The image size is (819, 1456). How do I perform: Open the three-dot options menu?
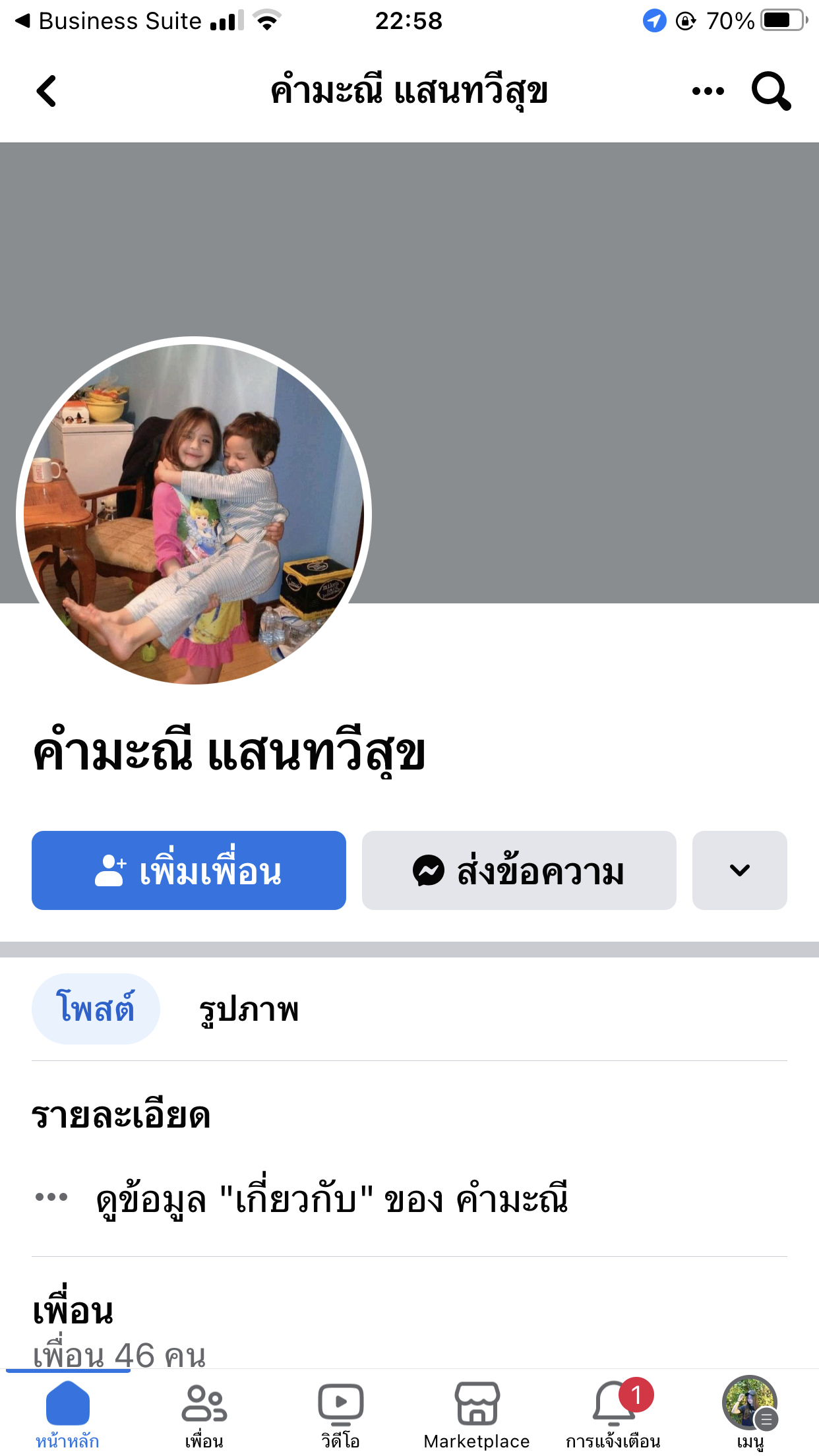click(708, 91)
